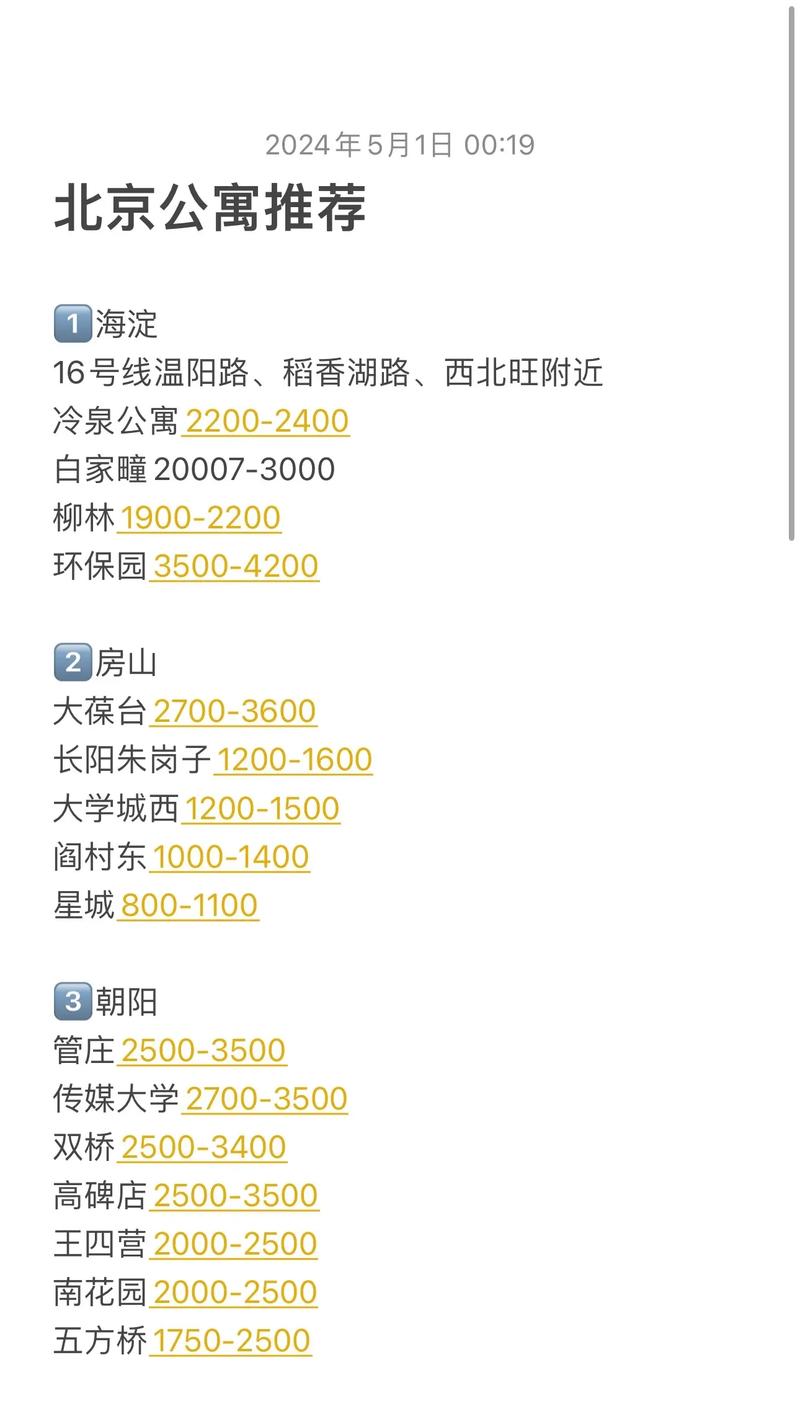Tap the 3500-4200 link after 环保园
Screen dimensions: 800x1409
tap(235, 566)
